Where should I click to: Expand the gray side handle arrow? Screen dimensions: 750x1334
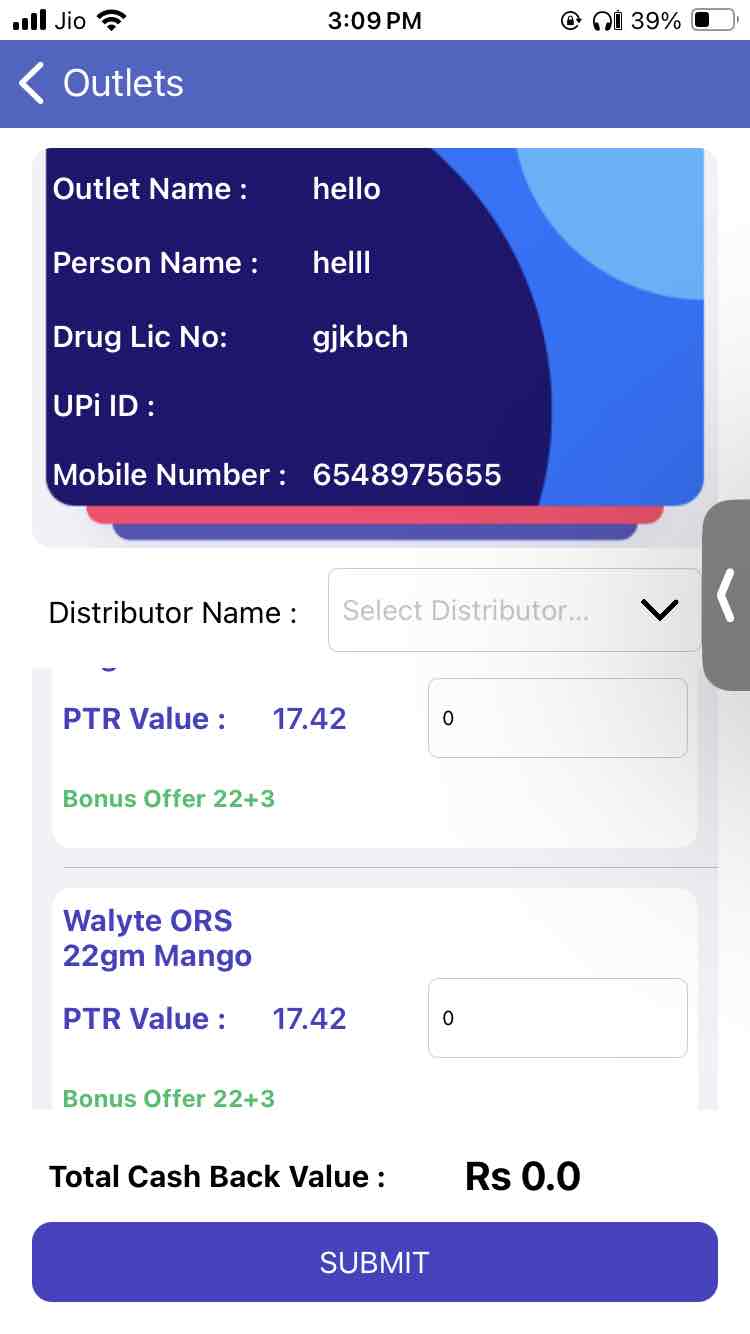(x=727, y=595)
